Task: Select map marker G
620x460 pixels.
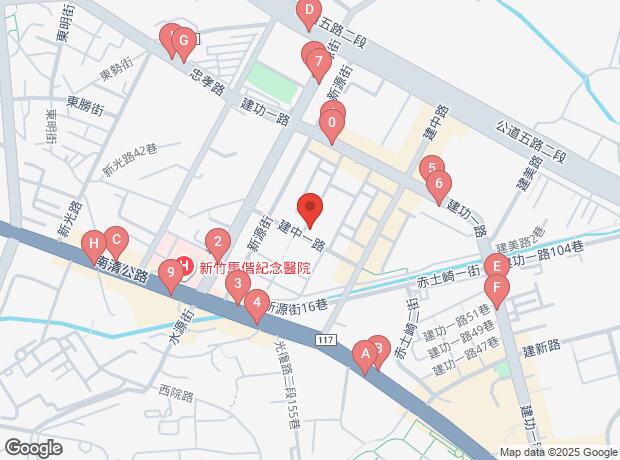Action: coord(183,44)
